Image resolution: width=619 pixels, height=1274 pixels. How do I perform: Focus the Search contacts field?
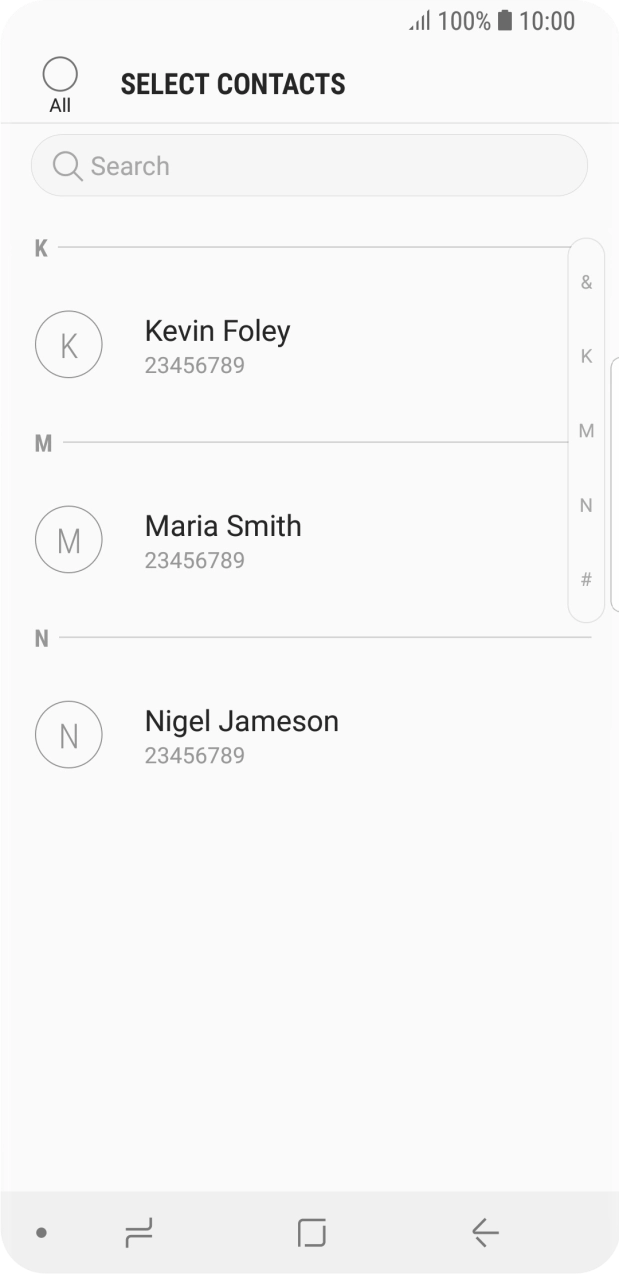tap(309, 166)
